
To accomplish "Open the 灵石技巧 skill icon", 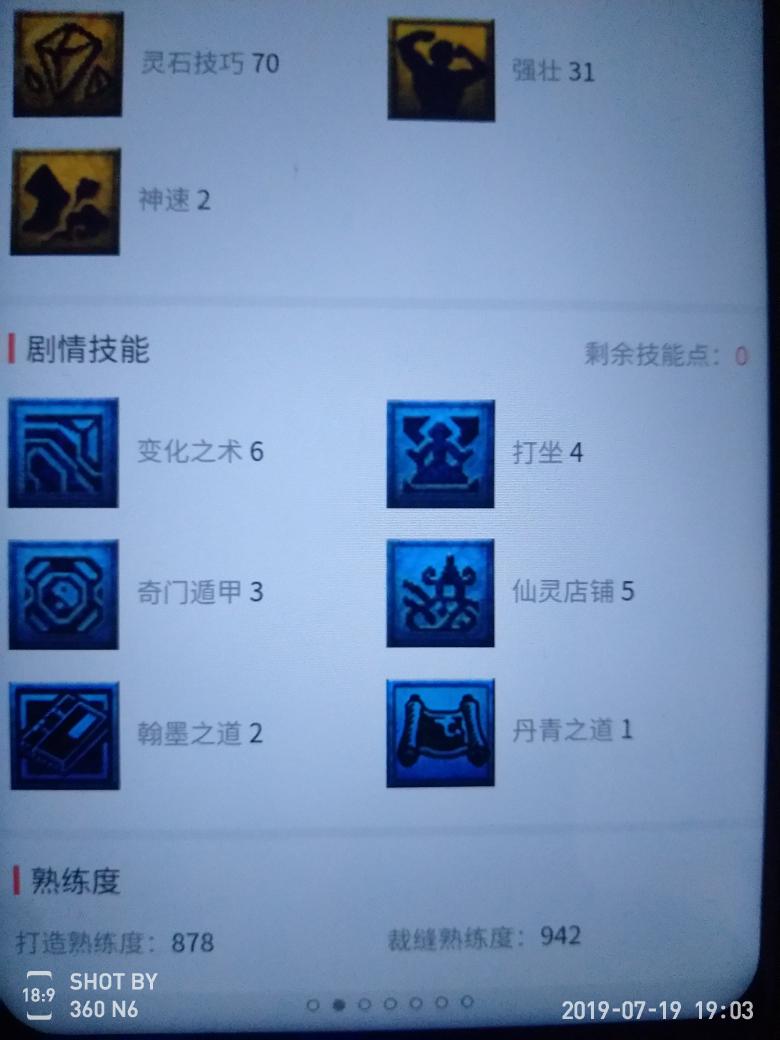I will click(67, 64).
